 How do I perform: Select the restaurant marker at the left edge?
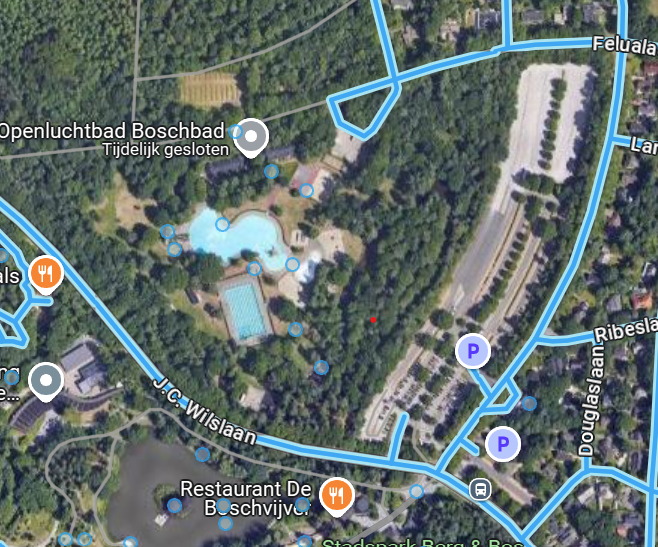pyautogui.click(x=45, y=272)
